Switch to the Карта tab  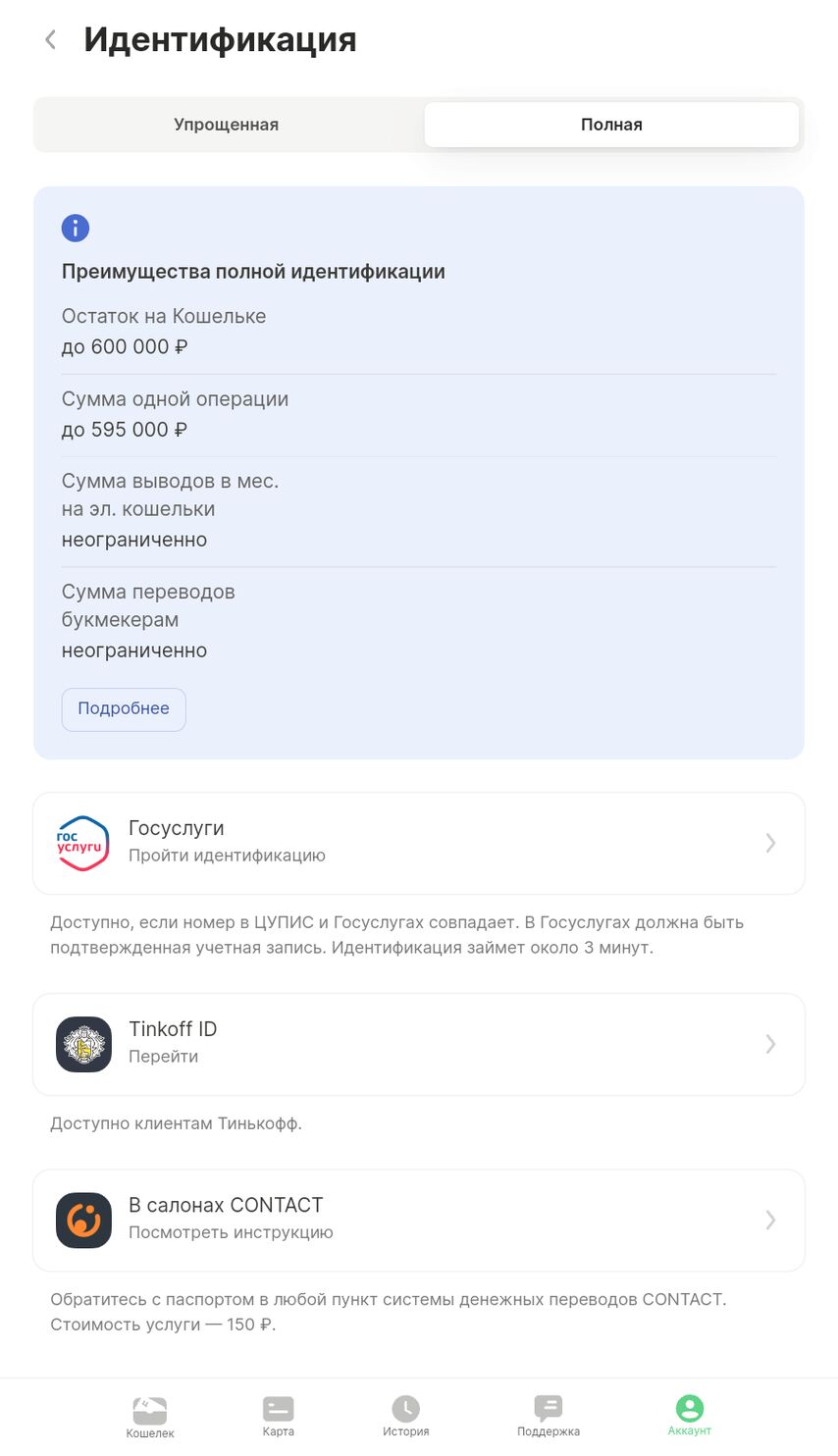(x=279, y=1417)
